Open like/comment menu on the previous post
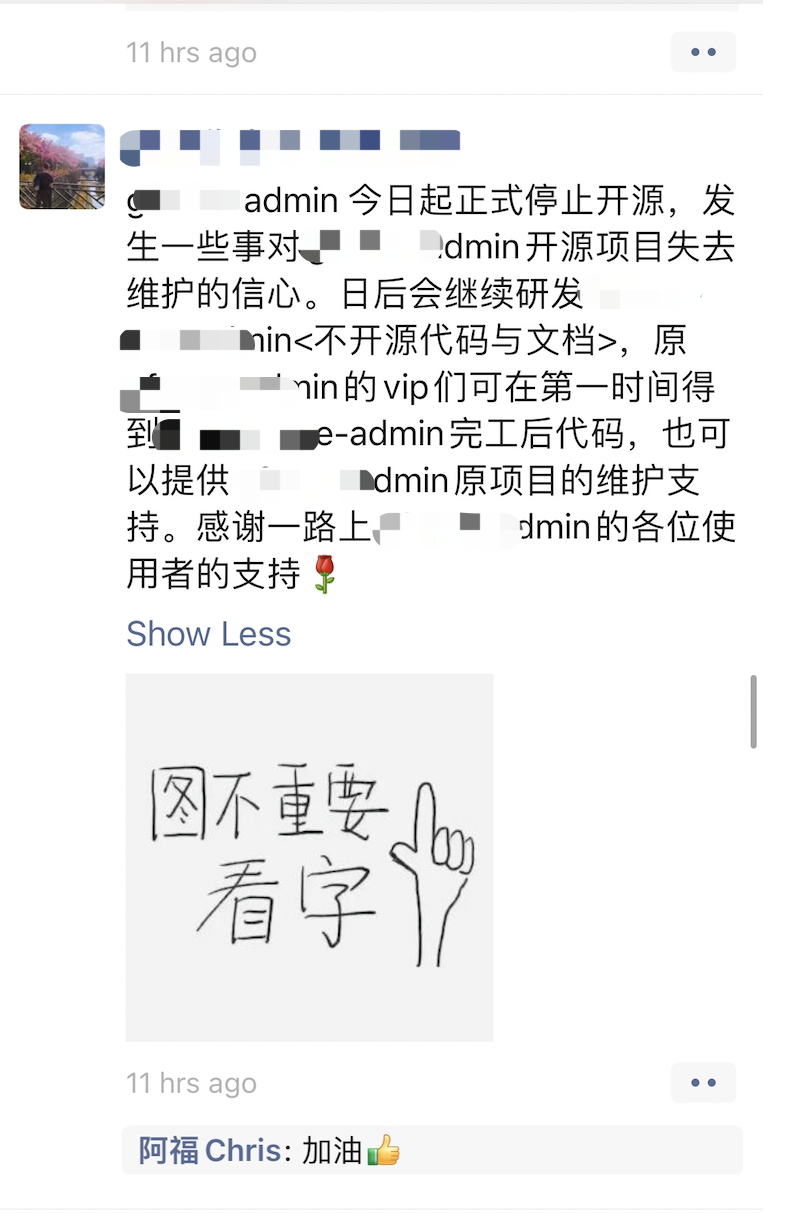The height and width of the screenshot is (1214, 800). tap(703, 52)
